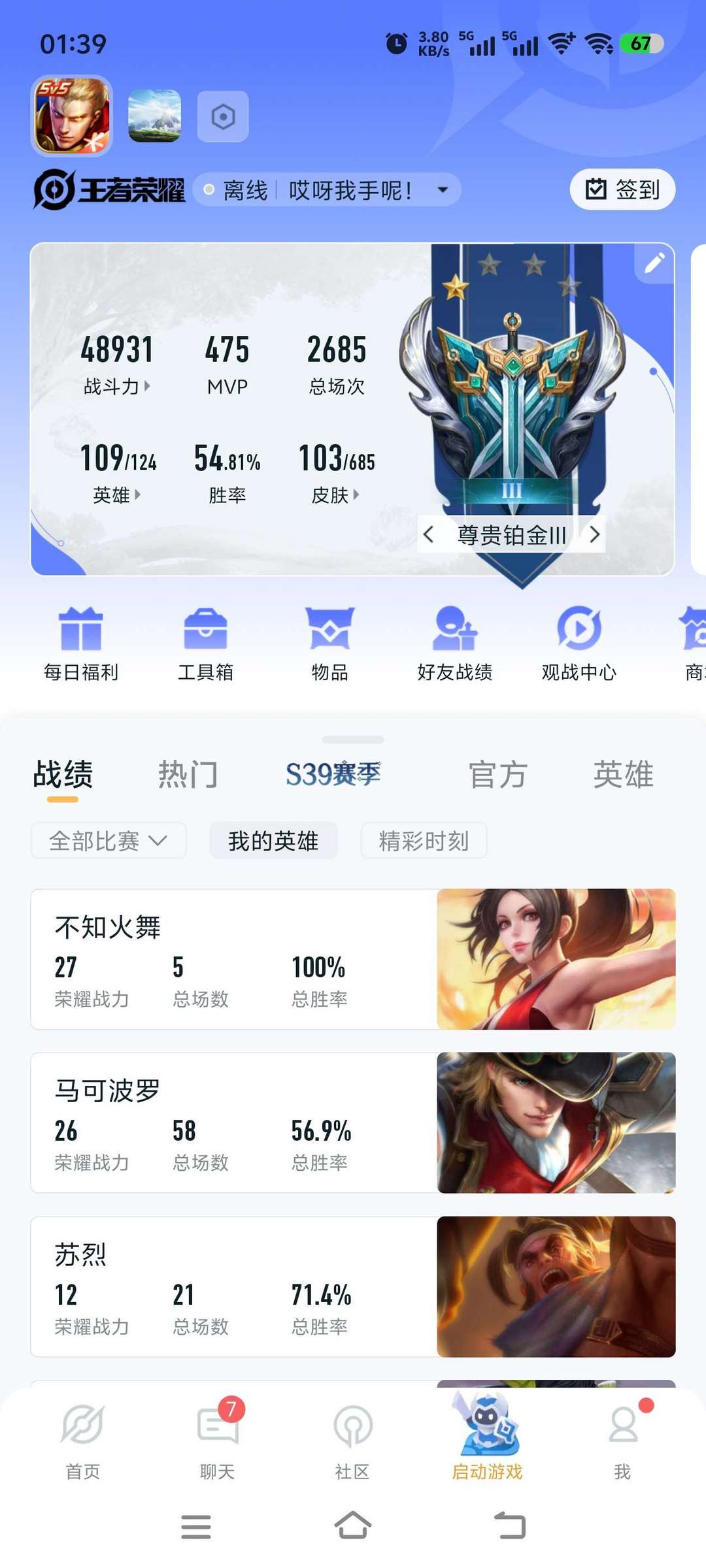Select the 精彩时刻 chip
Screen dimensions: 706x1568
(424, 841)
